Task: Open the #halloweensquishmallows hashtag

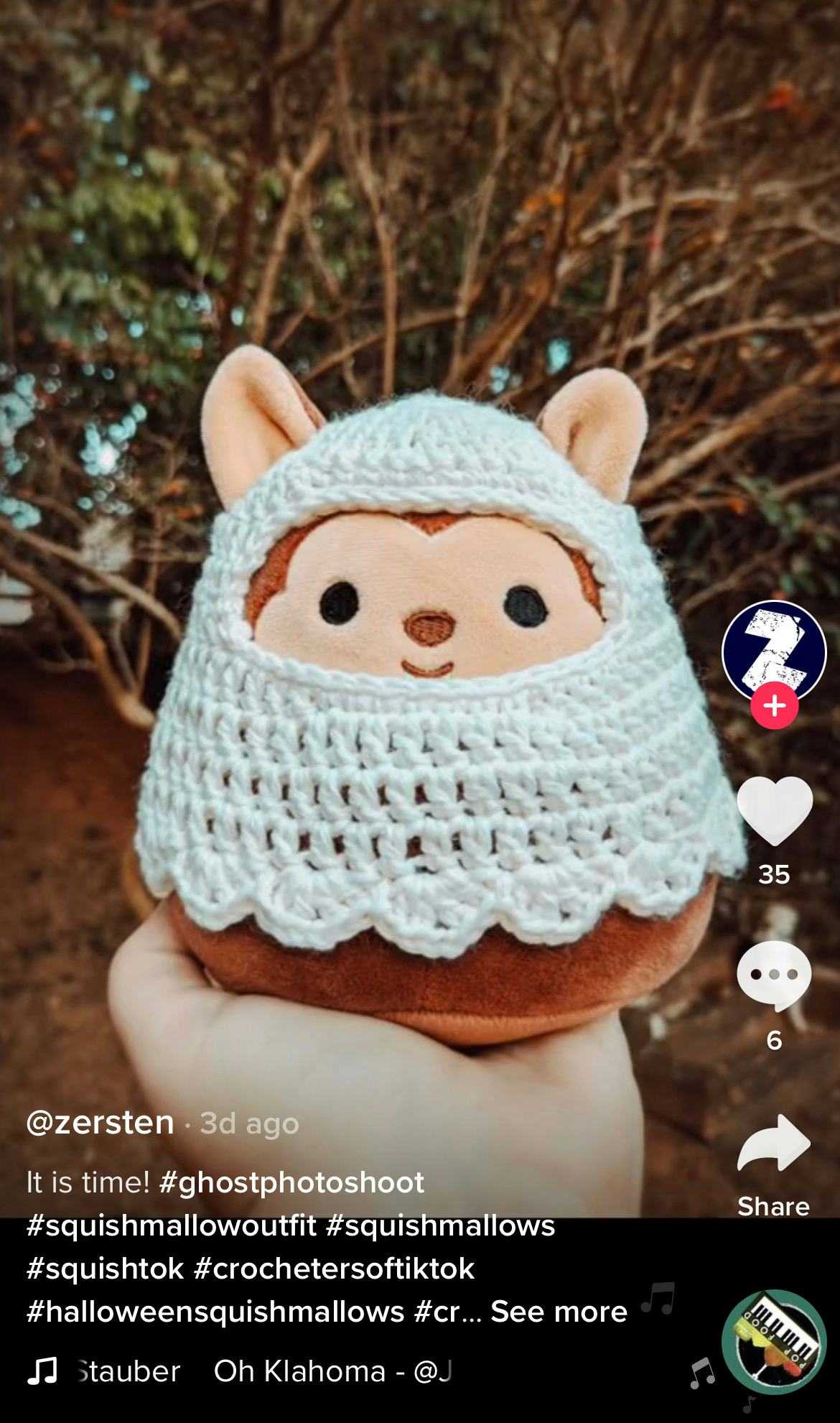Action: point(215,1312)
